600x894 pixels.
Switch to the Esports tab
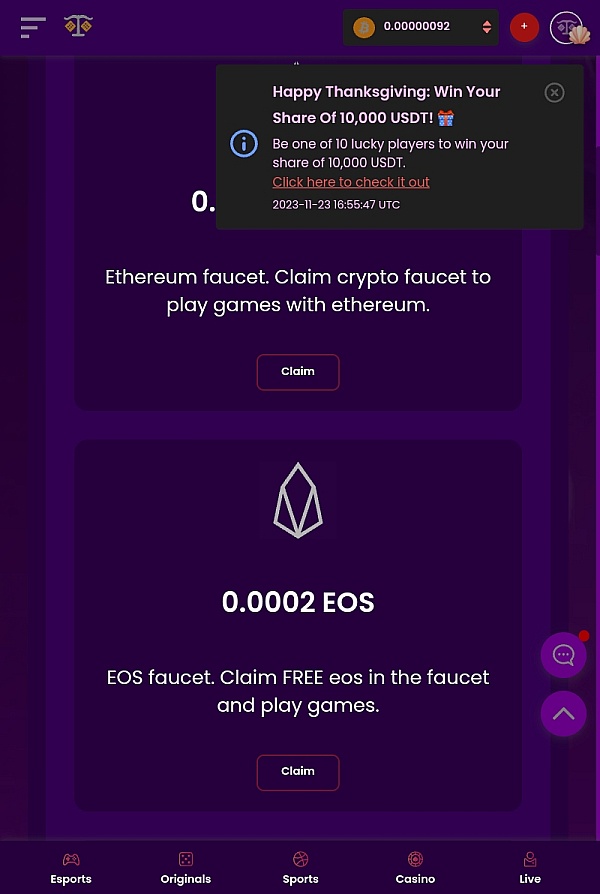coord(71,867)
